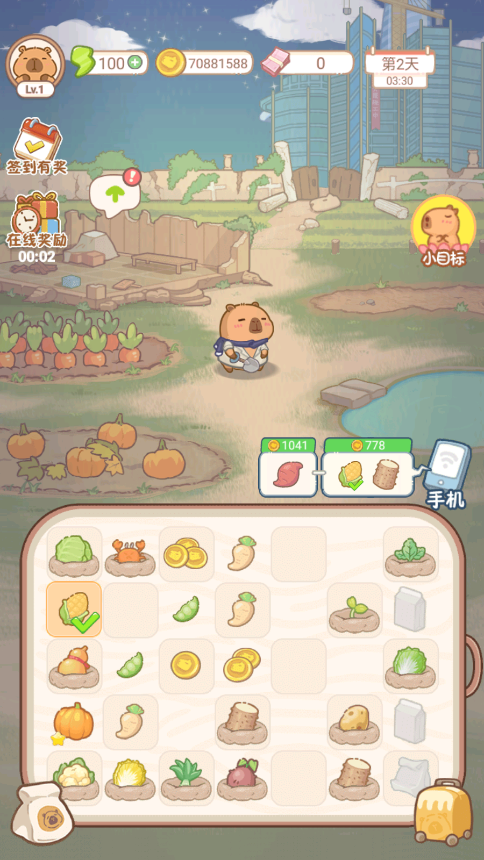The height and width of the screenshot is (860, 484).
Task: Open the 手机 phone orders
Action: [447, 472]
